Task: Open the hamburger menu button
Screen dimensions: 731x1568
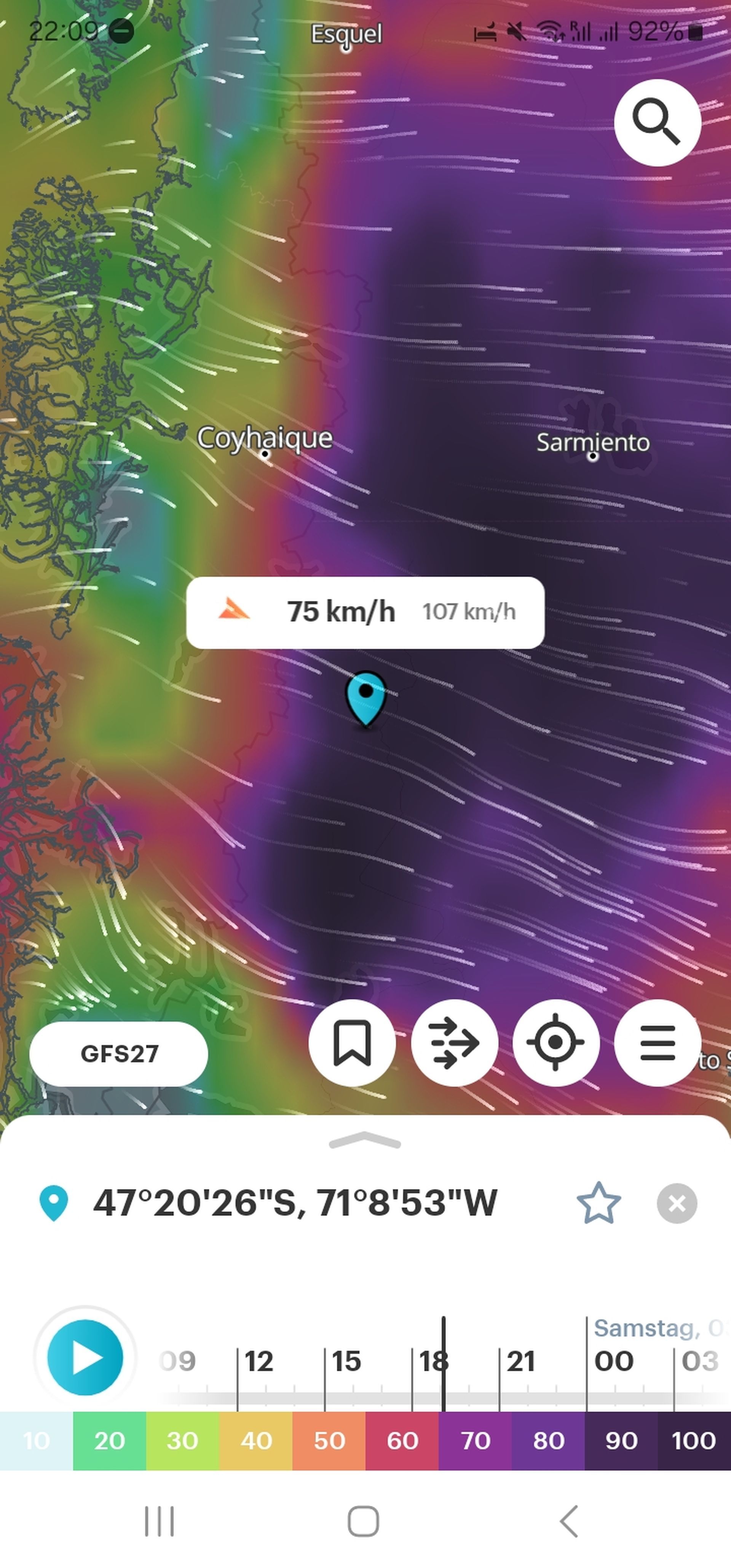Action: (x=658, y=1043)
